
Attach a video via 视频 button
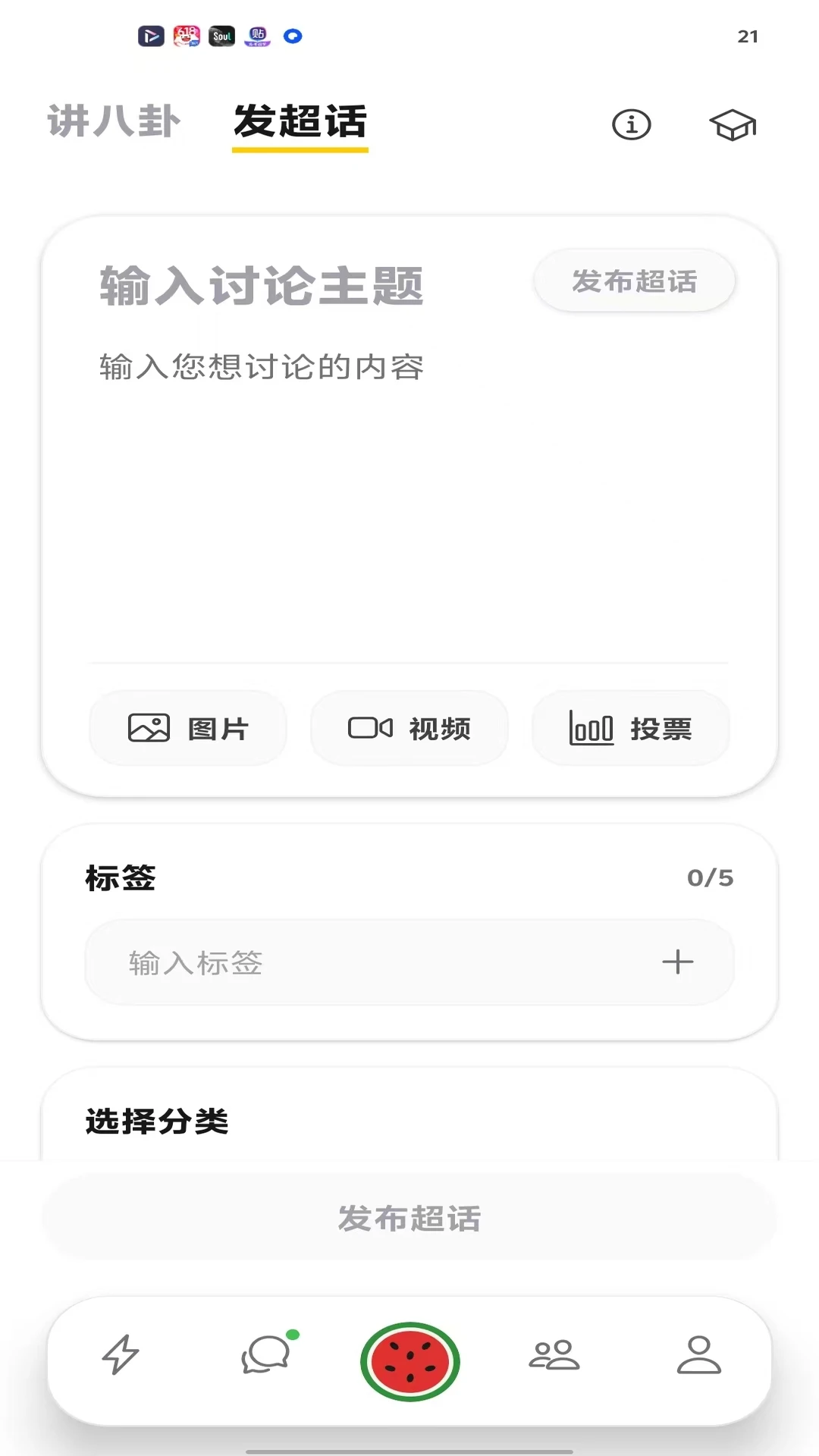409,728
